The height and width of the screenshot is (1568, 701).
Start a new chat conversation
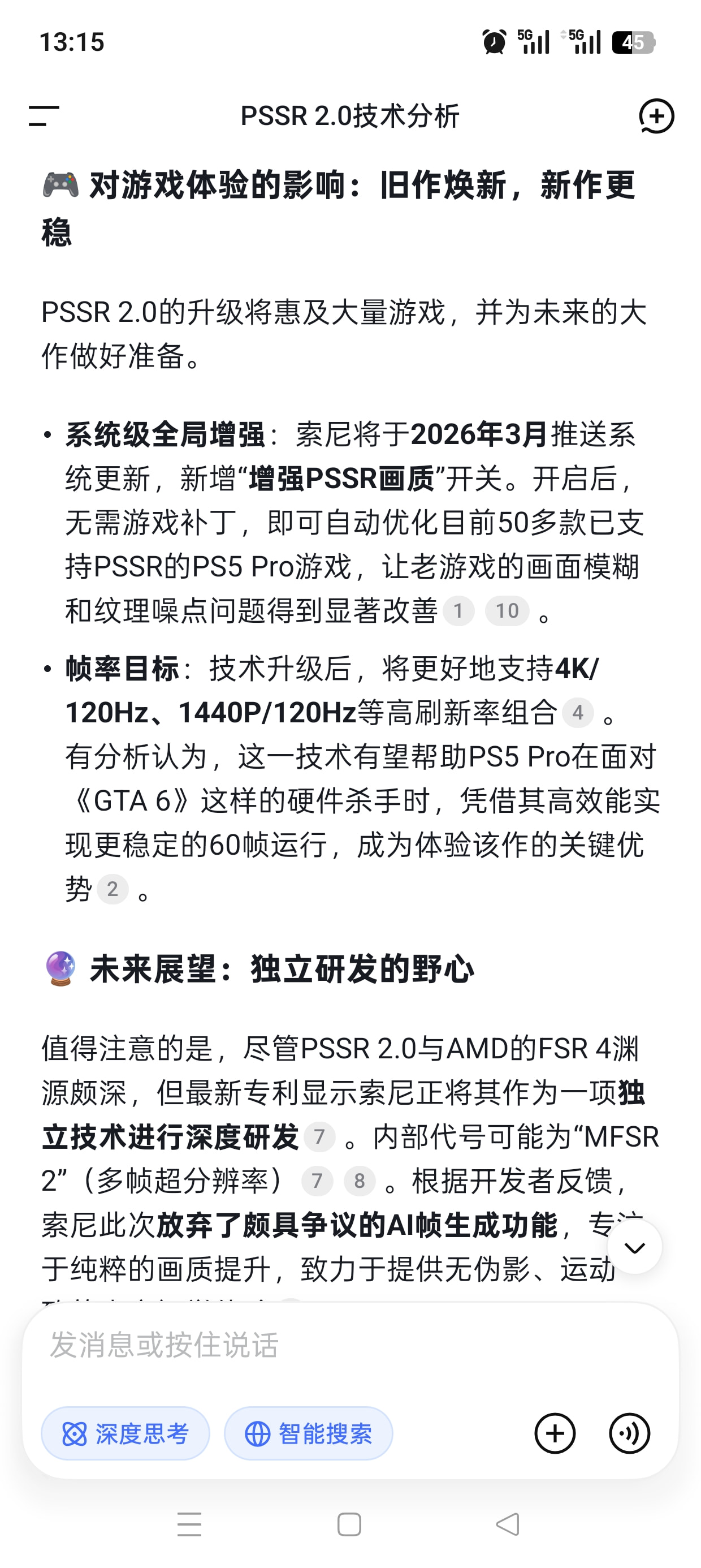point(656,115)
